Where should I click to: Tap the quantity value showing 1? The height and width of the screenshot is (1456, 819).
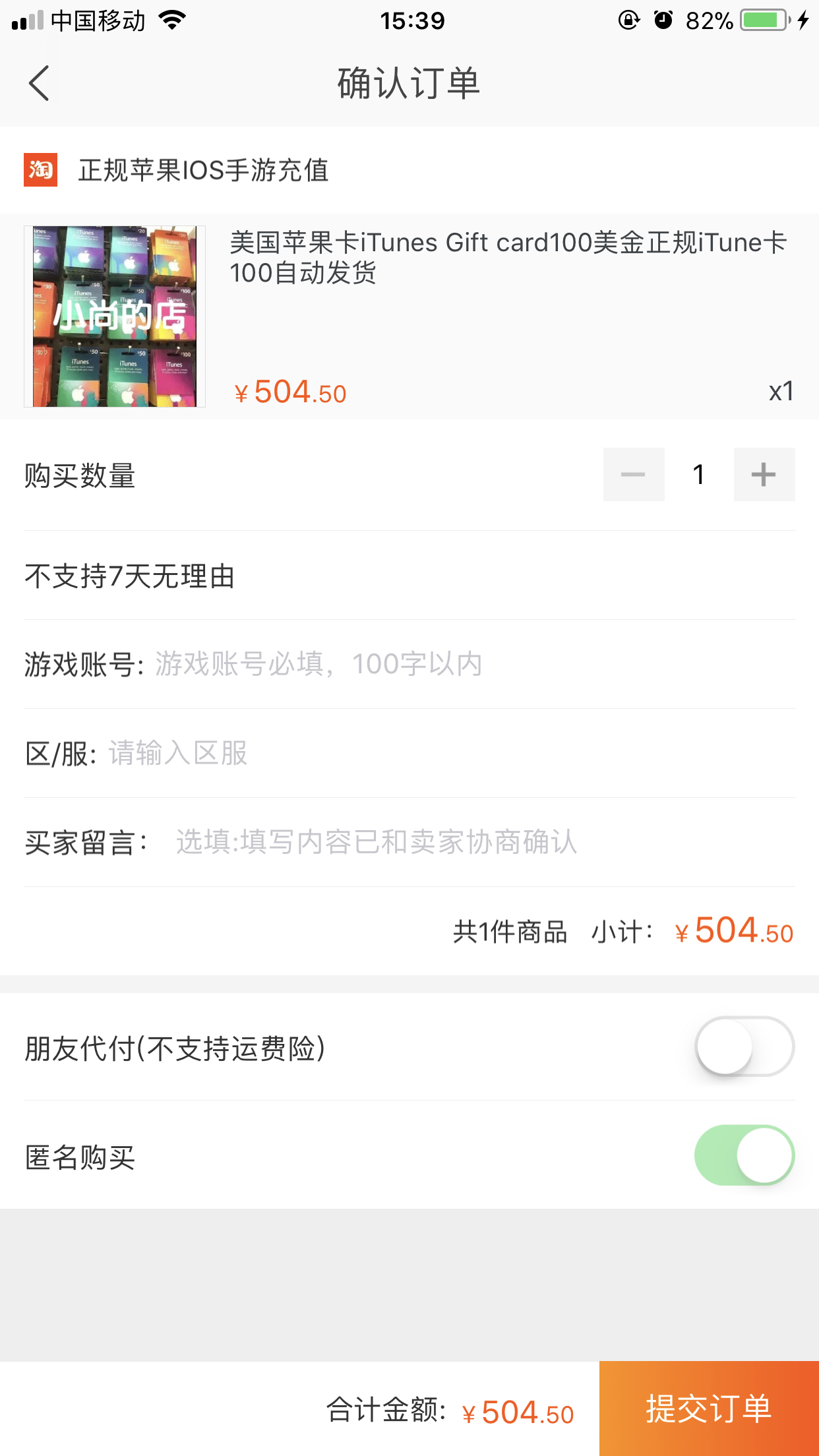(698, 473)
